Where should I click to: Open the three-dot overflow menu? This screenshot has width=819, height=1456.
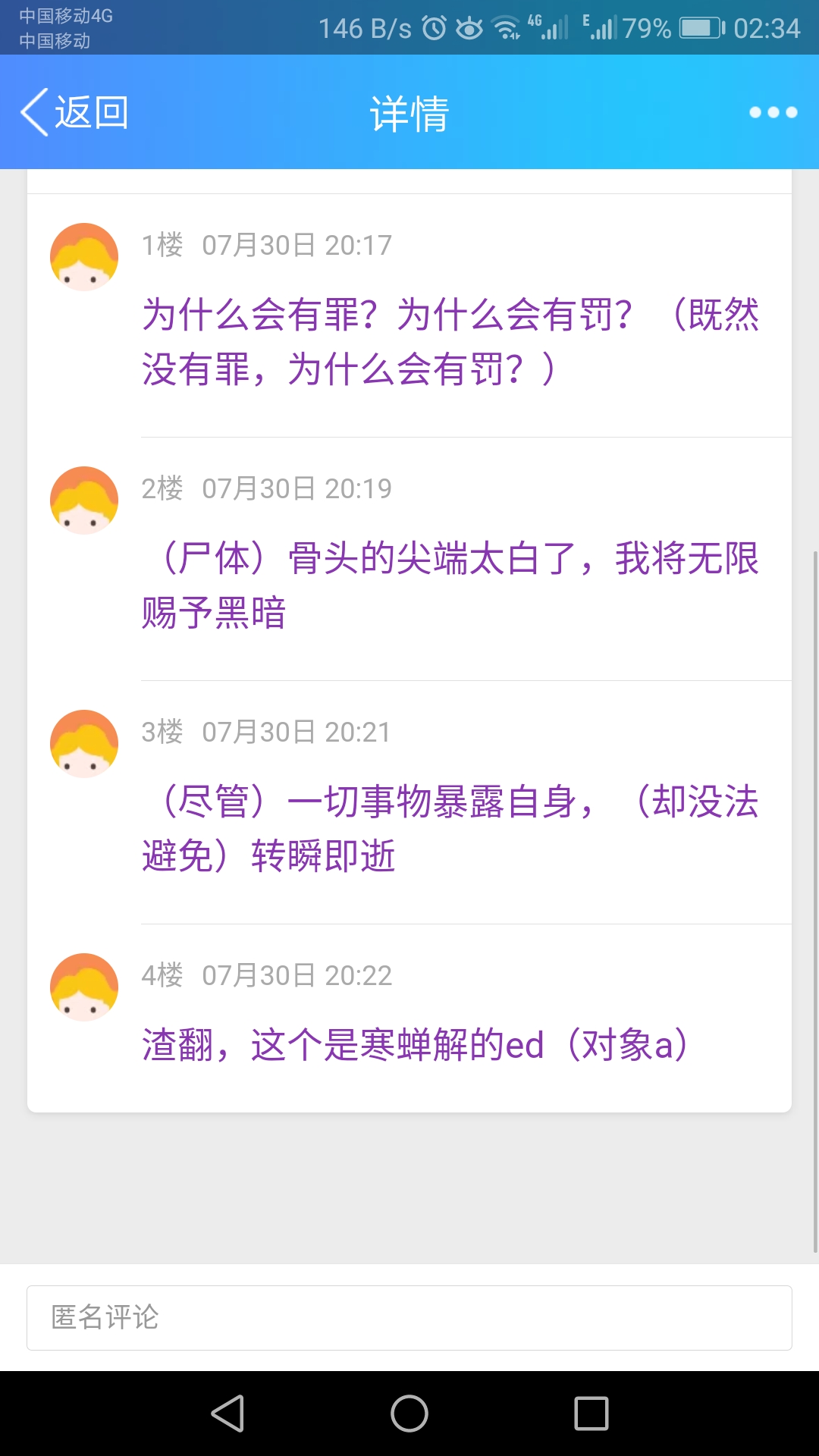pos(773,112)
